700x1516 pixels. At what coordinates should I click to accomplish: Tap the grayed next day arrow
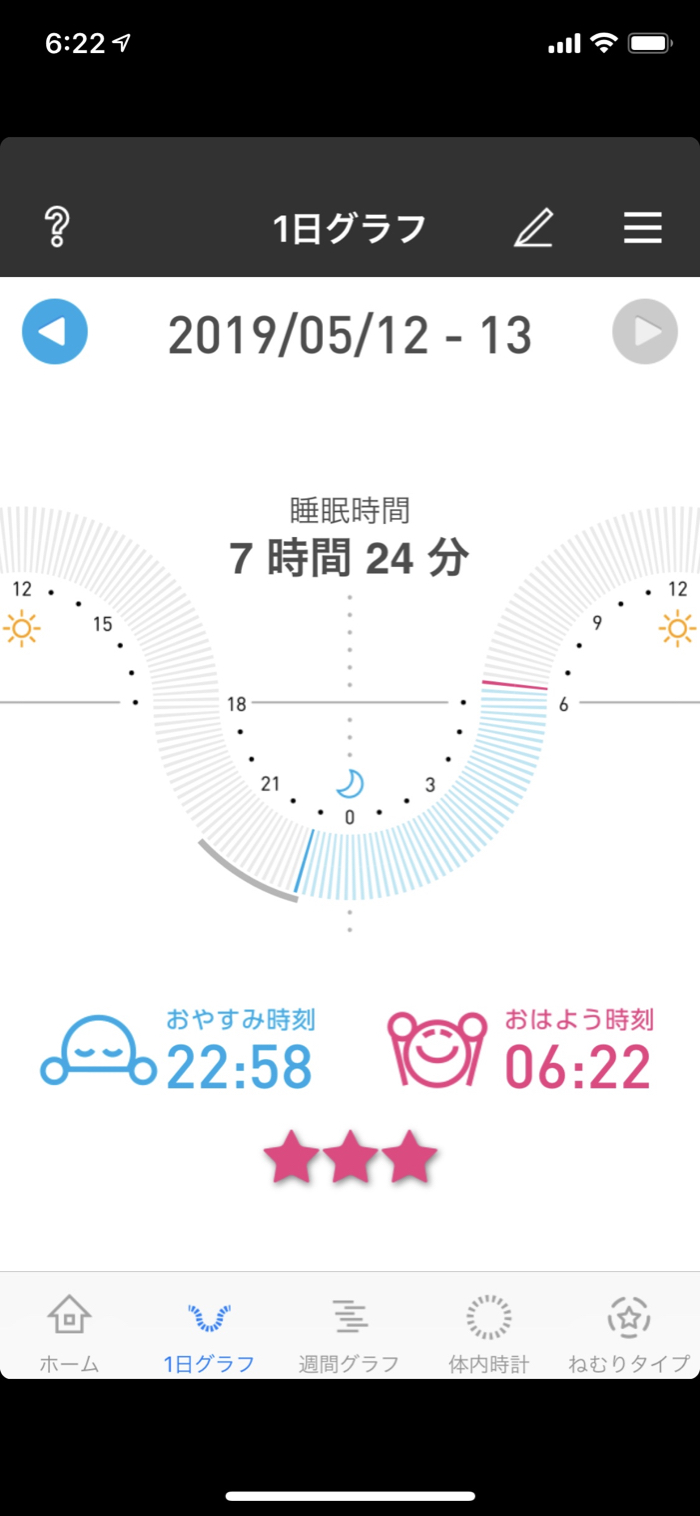coord(645,332)
